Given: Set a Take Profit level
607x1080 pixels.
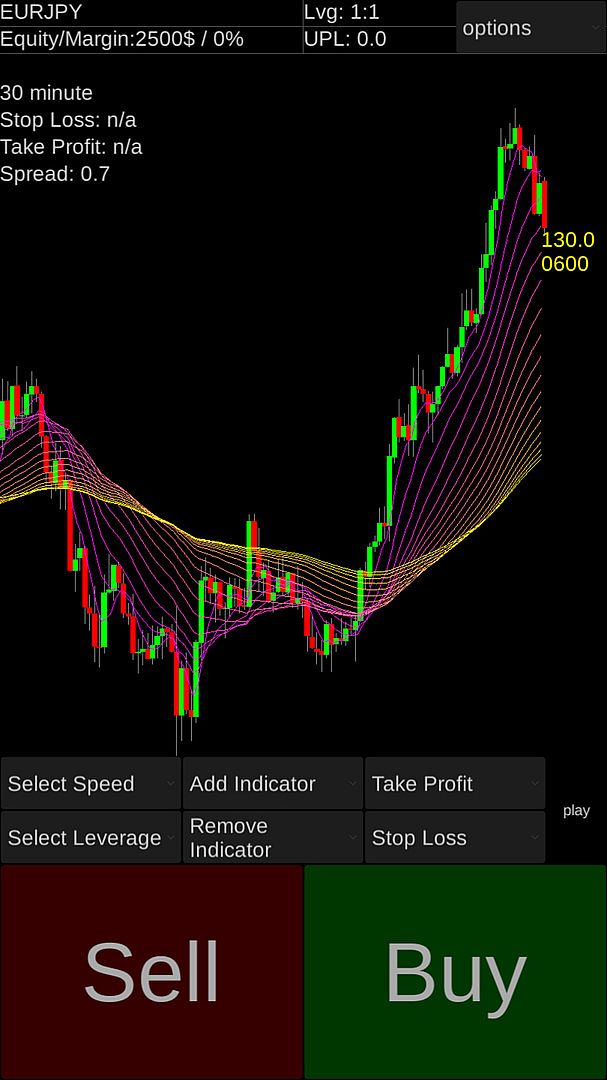Looking at the screenshot, I should click(455, 784).
